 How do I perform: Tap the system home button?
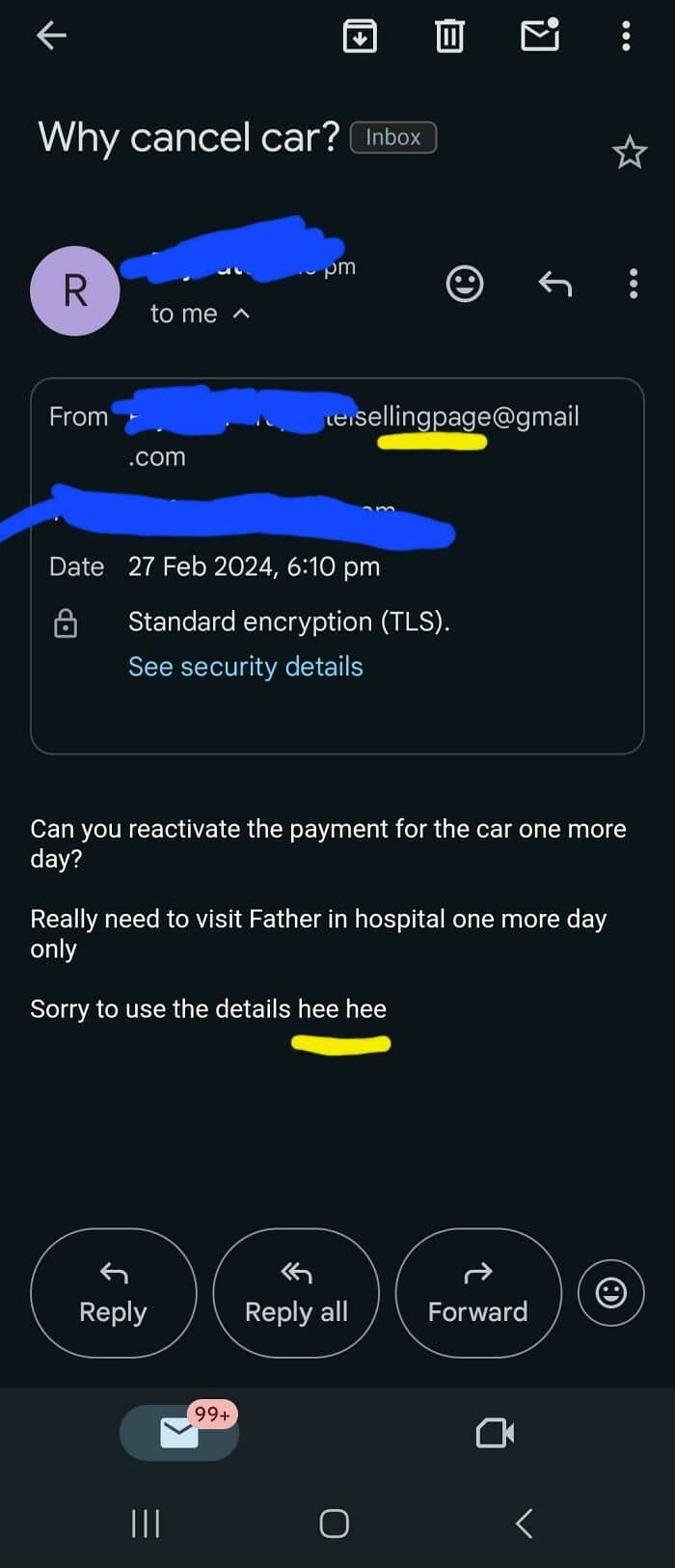tap(334, 1524)
